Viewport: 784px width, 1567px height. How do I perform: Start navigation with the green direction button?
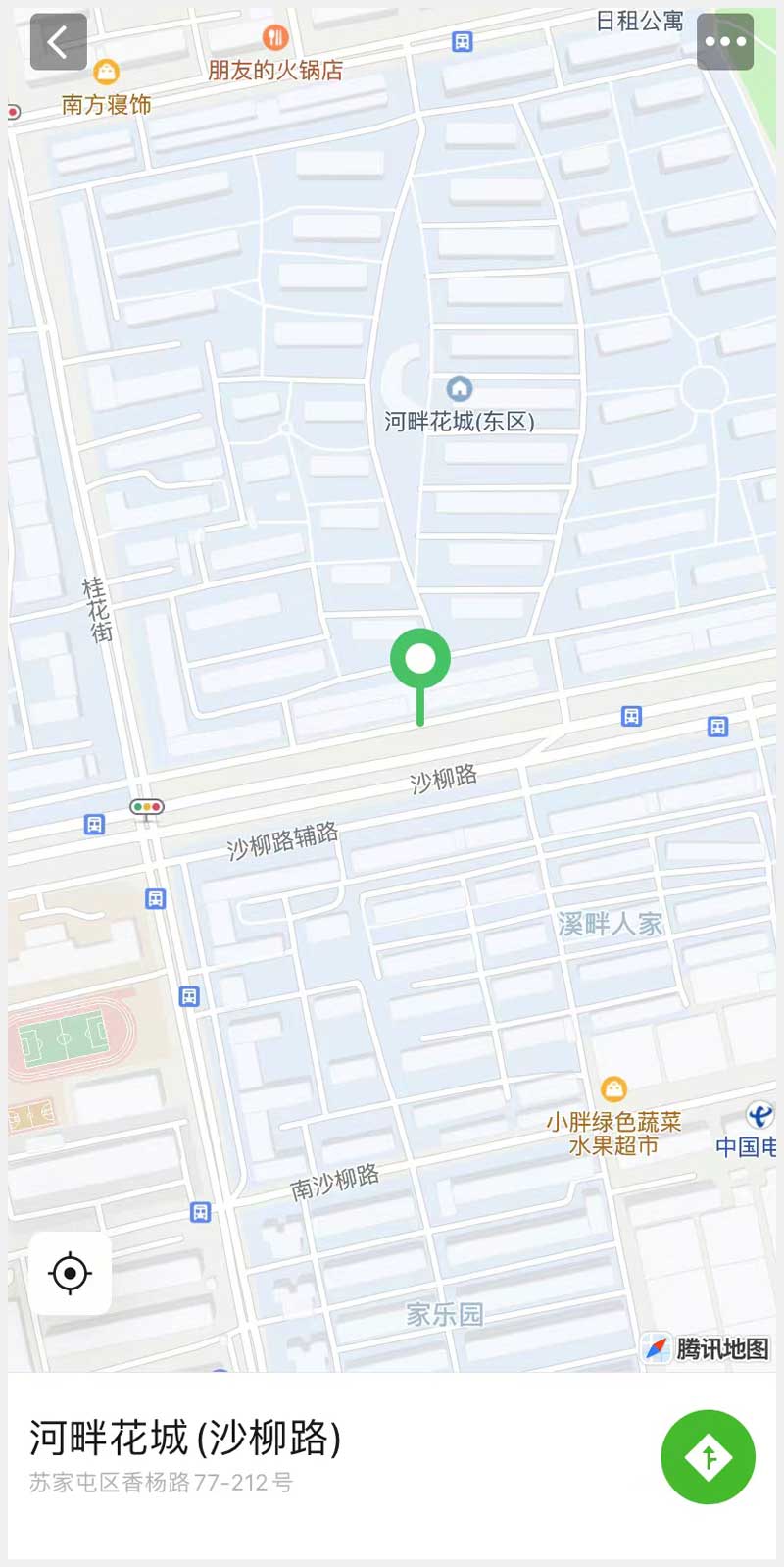click(x=708, y=1457)
